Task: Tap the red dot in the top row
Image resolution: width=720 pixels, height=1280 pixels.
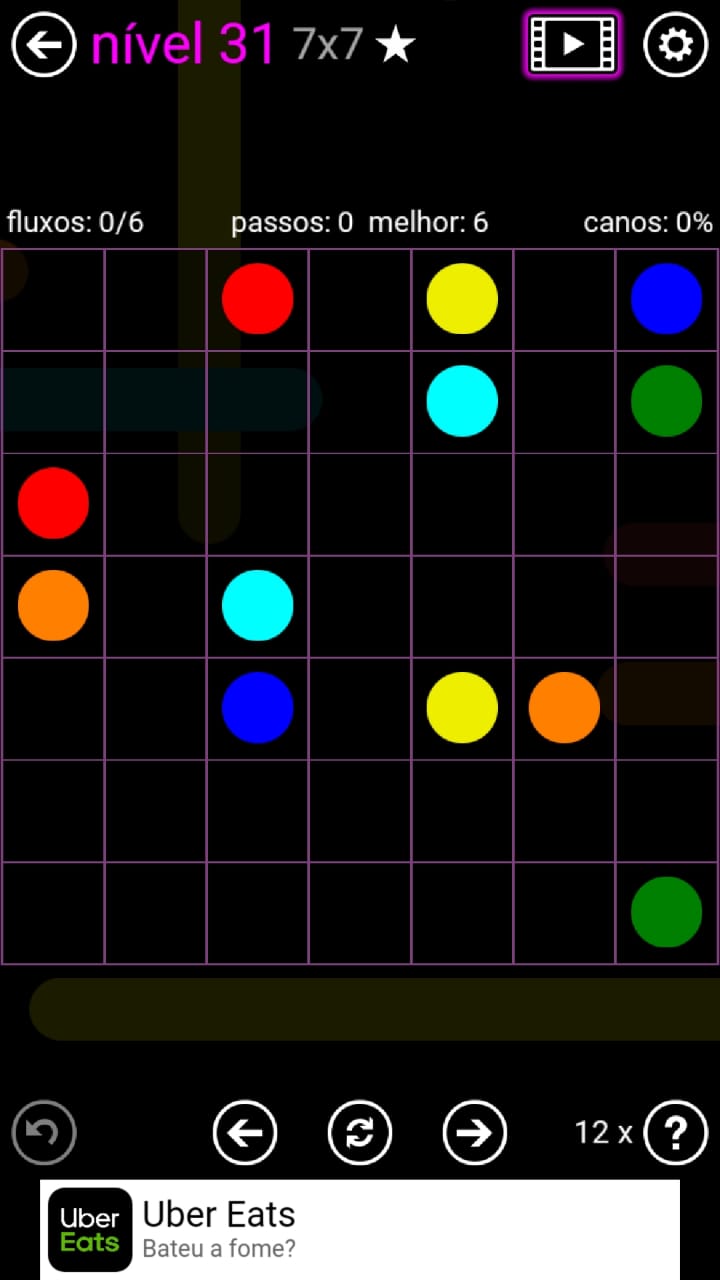Action: [x=257, y=299]
